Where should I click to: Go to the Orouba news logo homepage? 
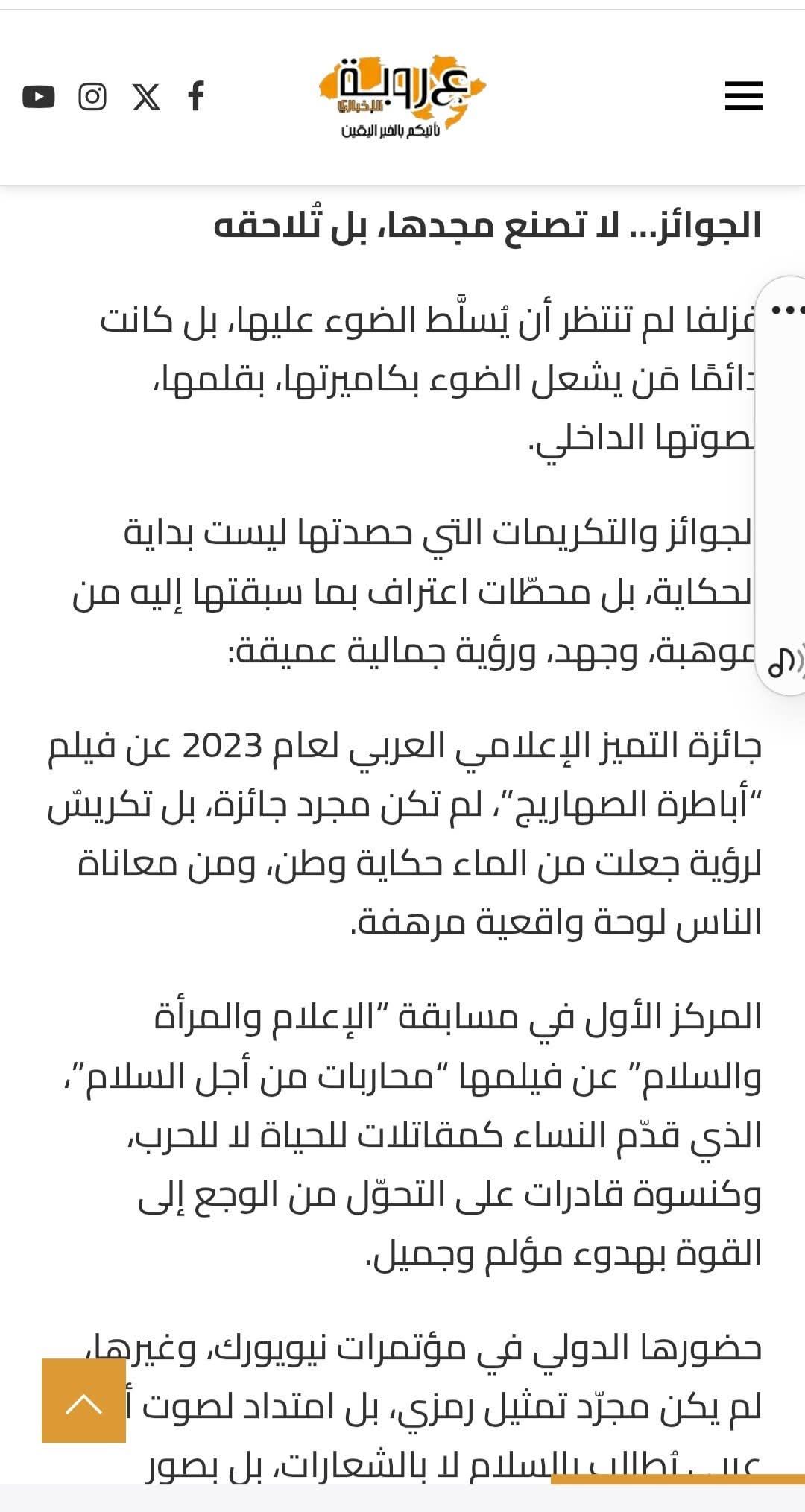point(402,97)
